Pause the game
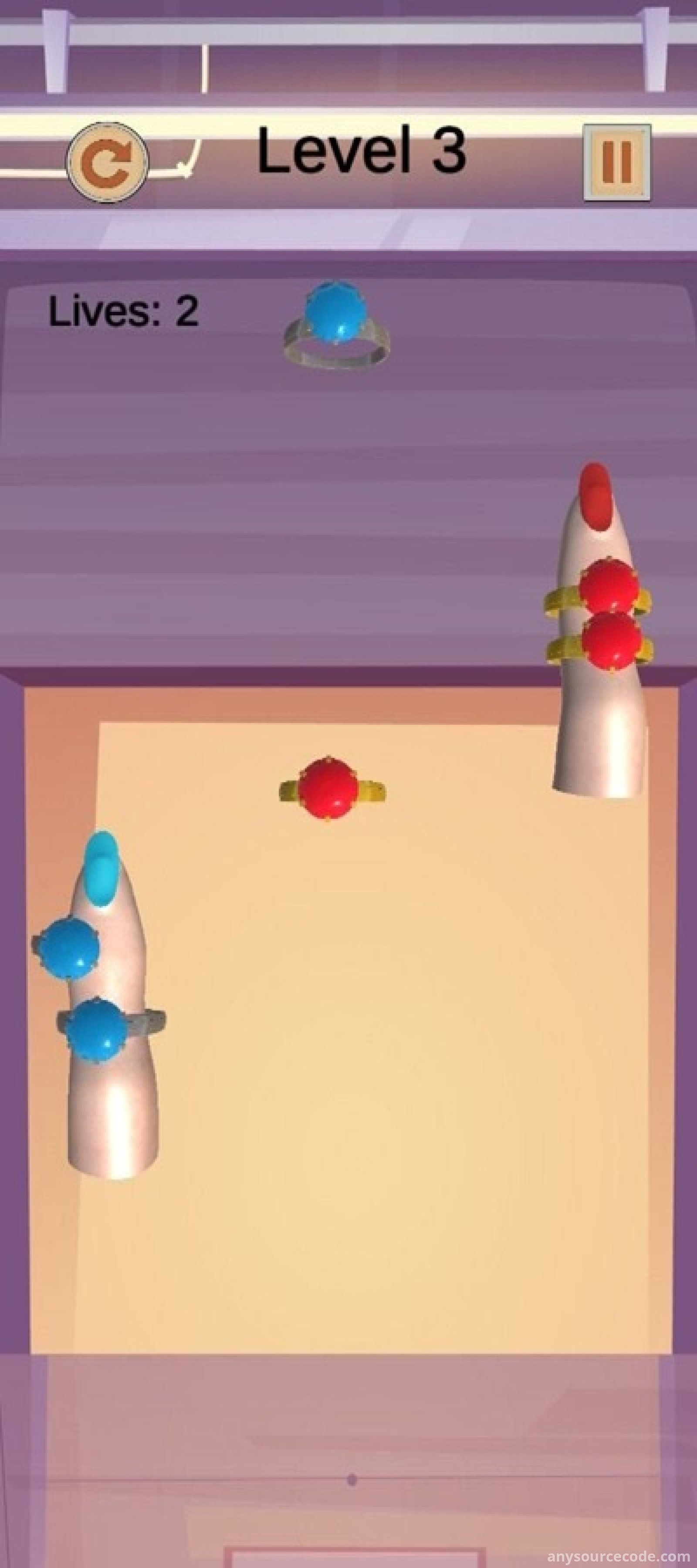This screenshot has height=1568, width=697. [617, 162]
